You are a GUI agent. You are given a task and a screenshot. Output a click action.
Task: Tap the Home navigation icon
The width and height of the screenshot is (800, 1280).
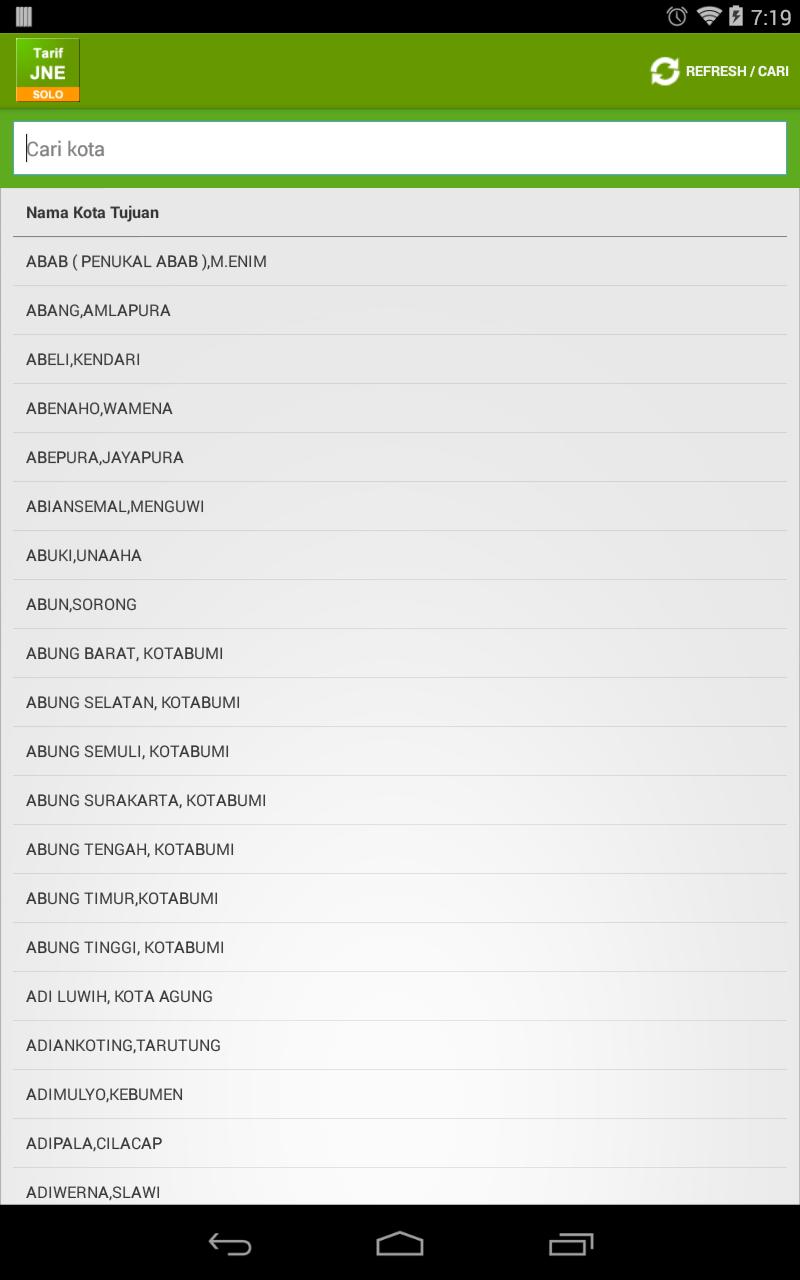(400, 1243)
